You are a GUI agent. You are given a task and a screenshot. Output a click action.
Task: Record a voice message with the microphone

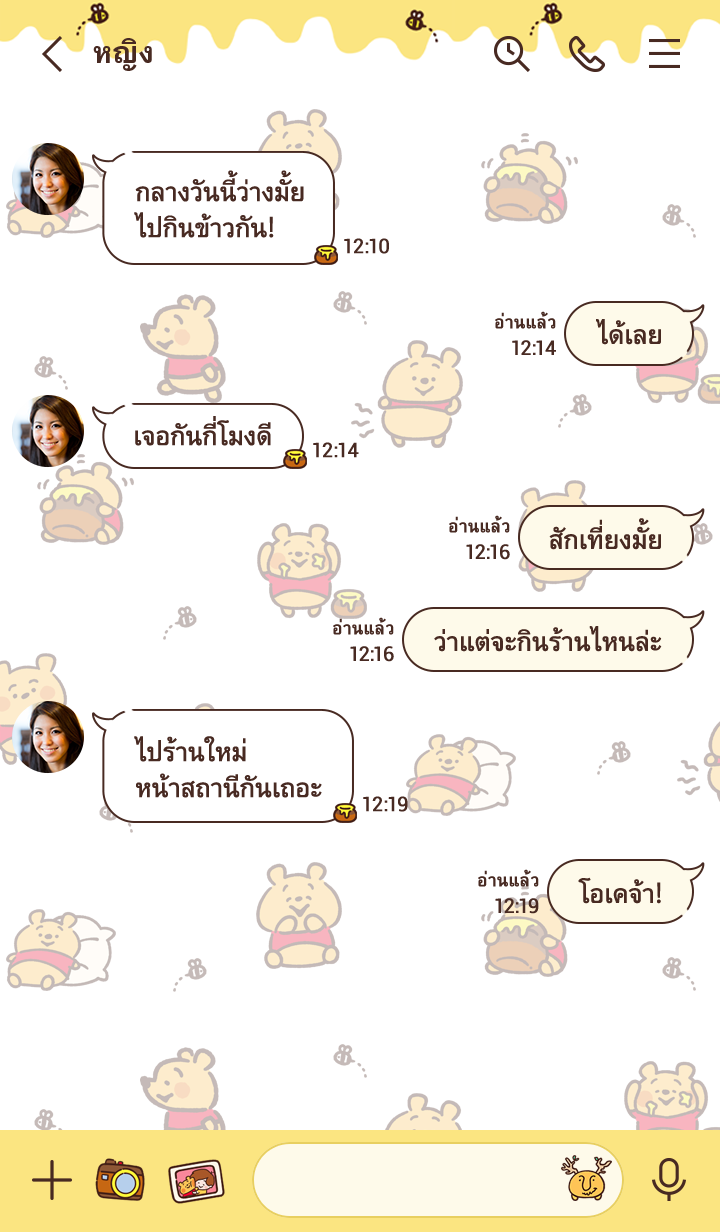click(668, 1181)
